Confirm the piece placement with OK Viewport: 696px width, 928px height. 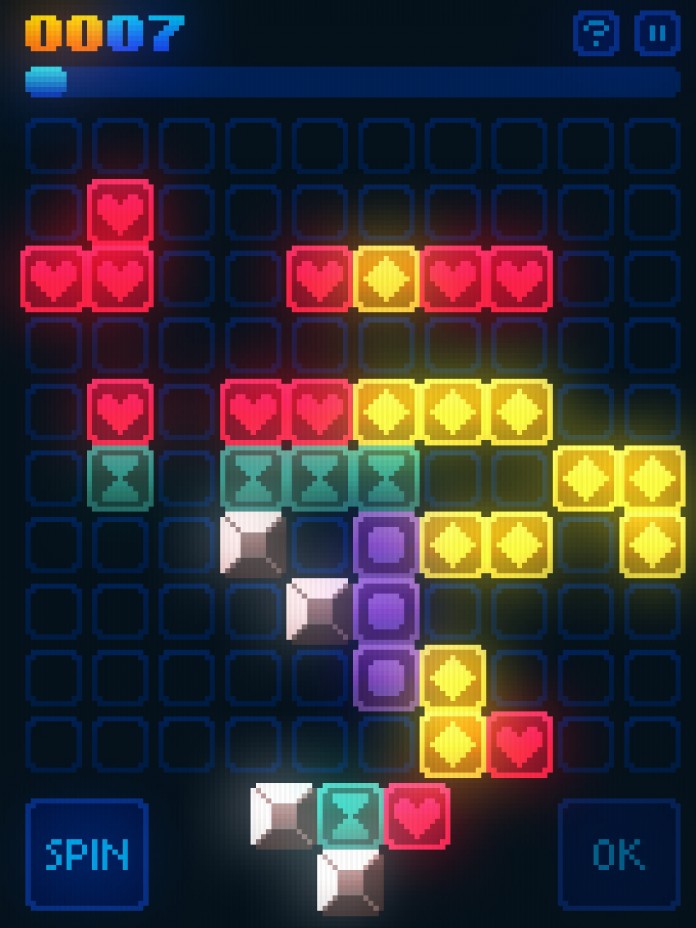[619, 853]
